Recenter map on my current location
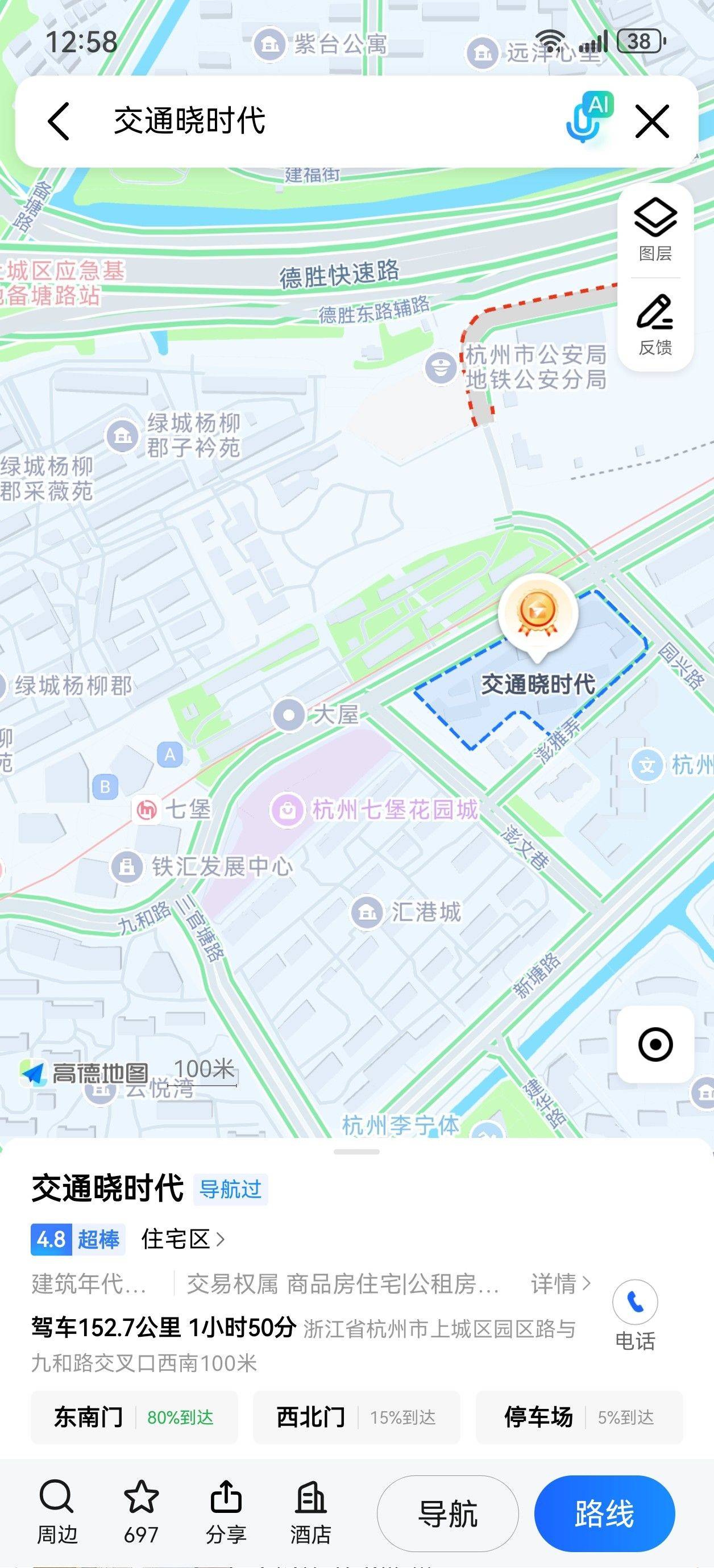Viewport: 714px width, 1568px height. 655,1045
